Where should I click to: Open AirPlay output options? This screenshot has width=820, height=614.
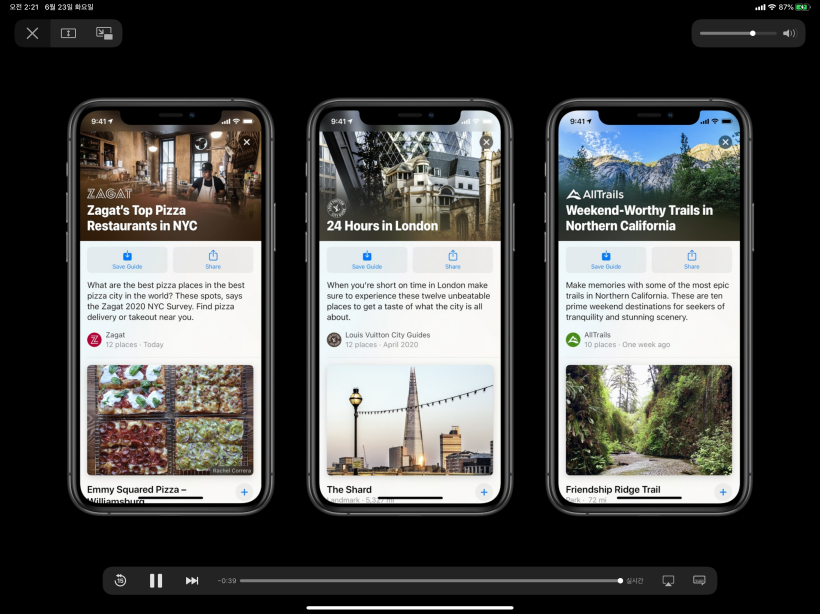pyautogui.click(x=668, y=580)
